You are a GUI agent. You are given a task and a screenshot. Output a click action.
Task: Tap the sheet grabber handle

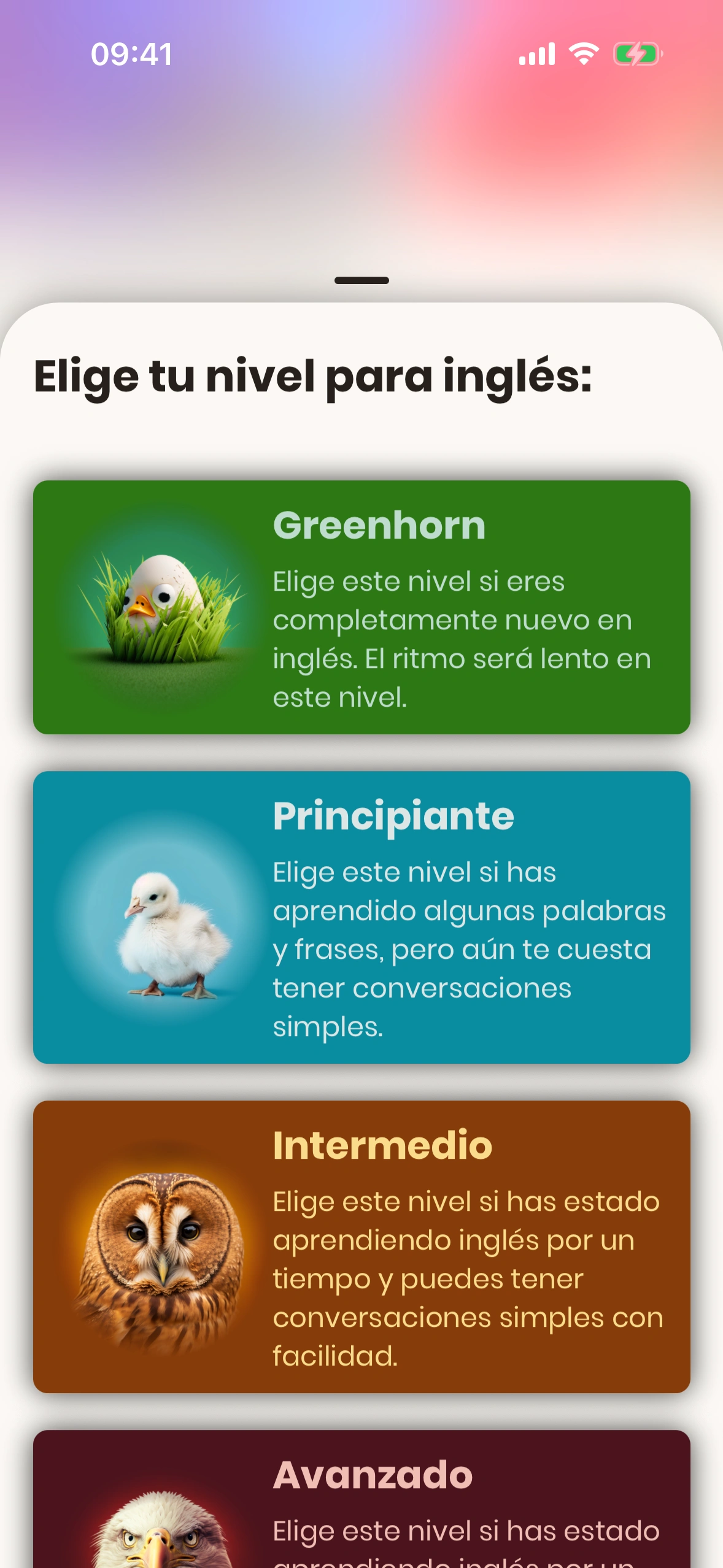(361, 280)
